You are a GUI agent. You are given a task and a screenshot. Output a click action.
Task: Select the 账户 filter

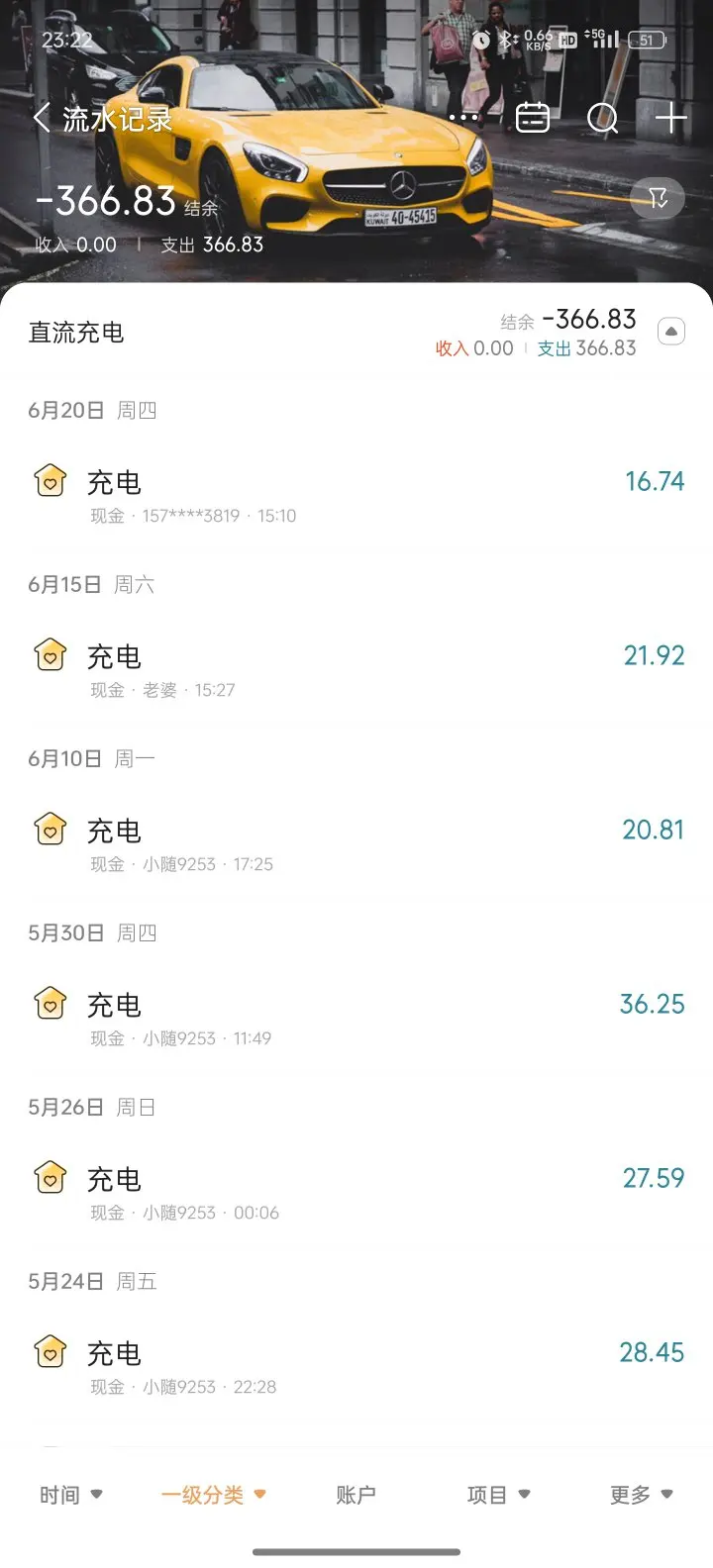(356, 1495)
